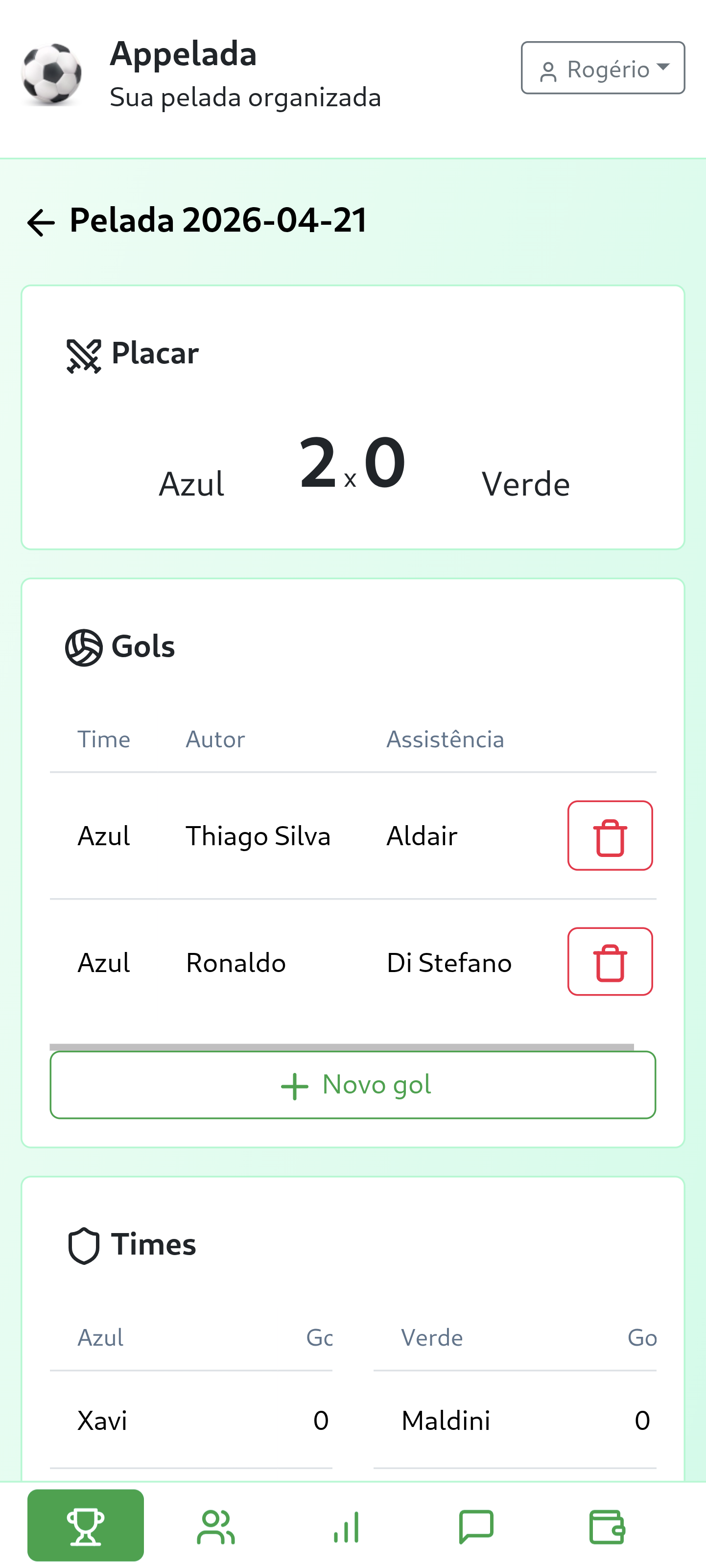Delete Thiago Silva's goal

(610, 836)
